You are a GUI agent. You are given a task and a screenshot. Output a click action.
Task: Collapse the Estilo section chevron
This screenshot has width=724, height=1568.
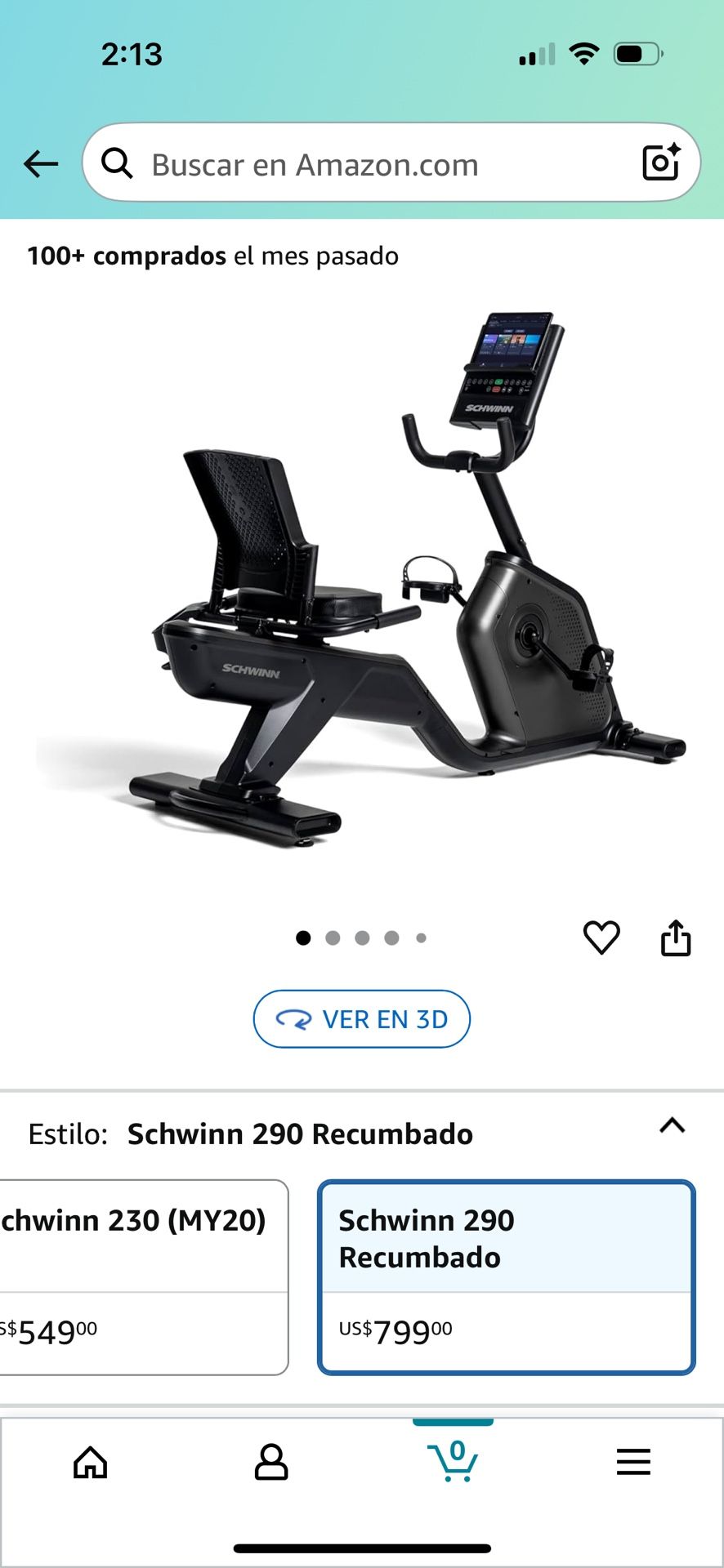[x=672, y=1126]
